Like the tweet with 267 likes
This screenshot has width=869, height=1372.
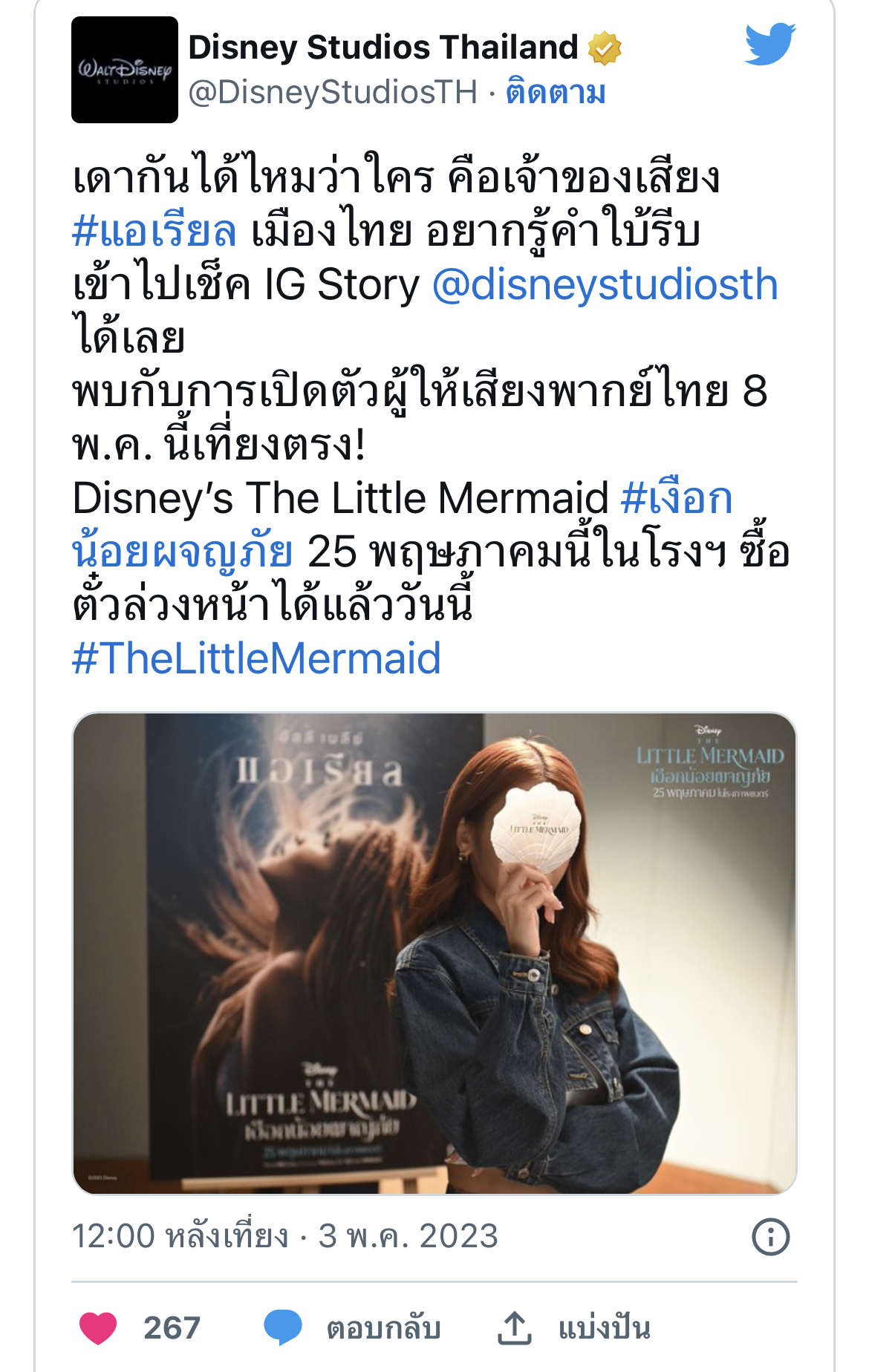[99, 1327]
